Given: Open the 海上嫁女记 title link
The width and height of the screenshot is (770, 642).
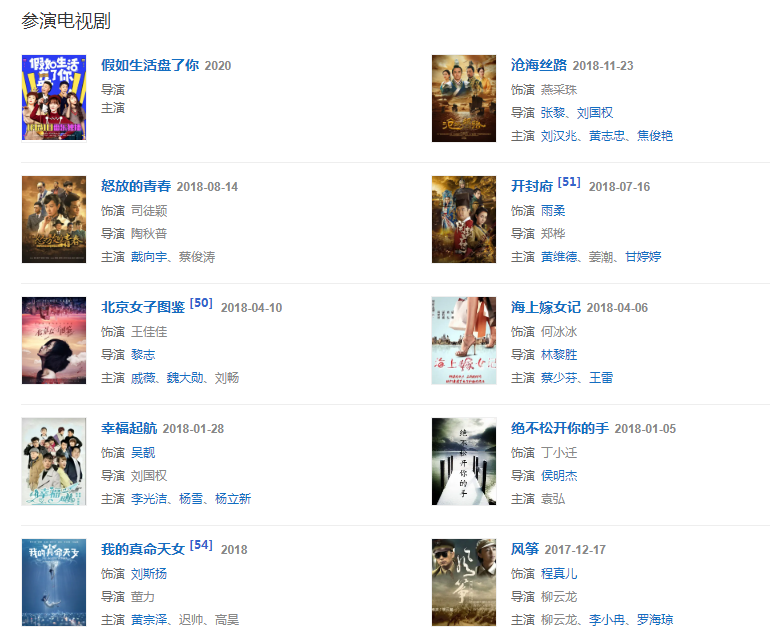Looking at the screenshot, I should pyautogui.click(x=545, y=307).
